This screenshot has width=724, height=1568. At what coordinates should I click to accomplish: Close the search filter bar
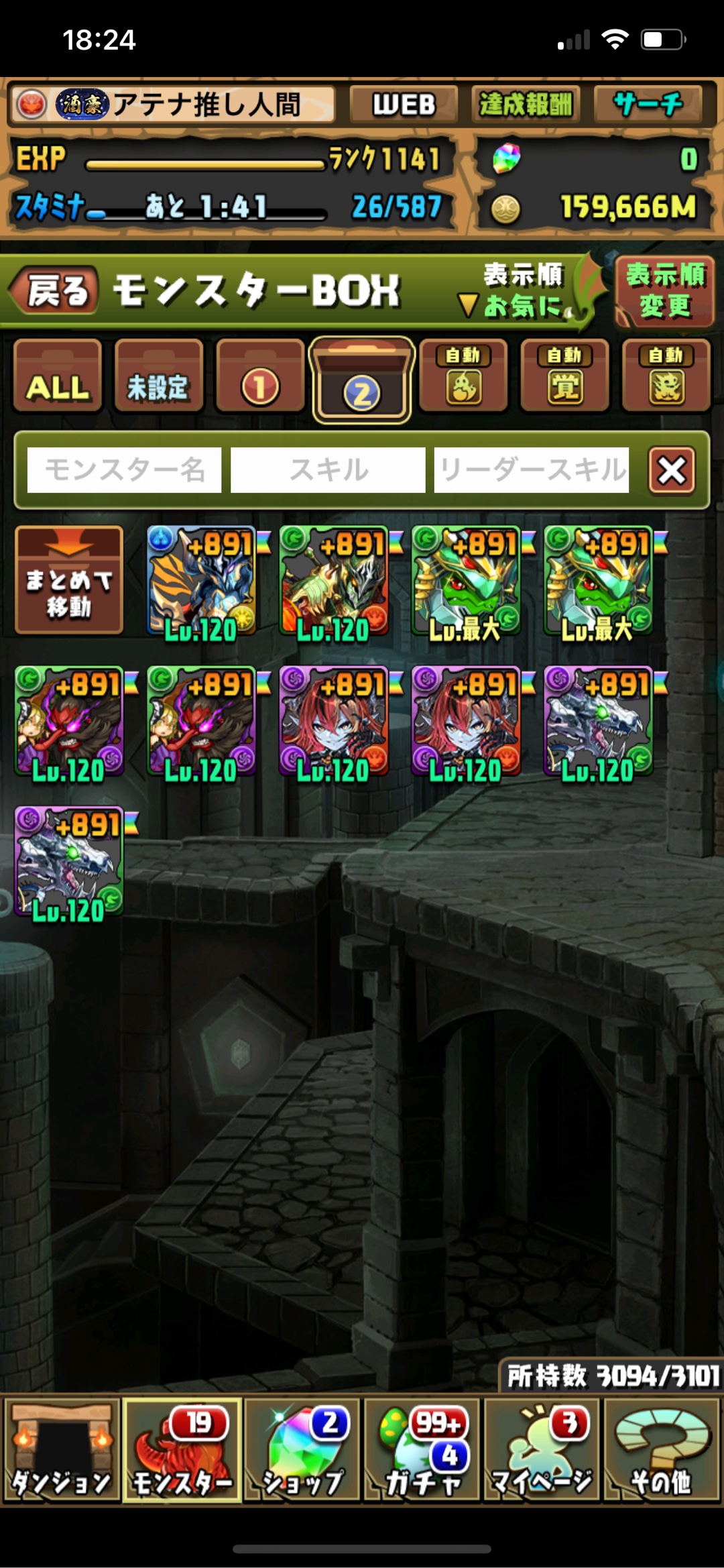672,469
